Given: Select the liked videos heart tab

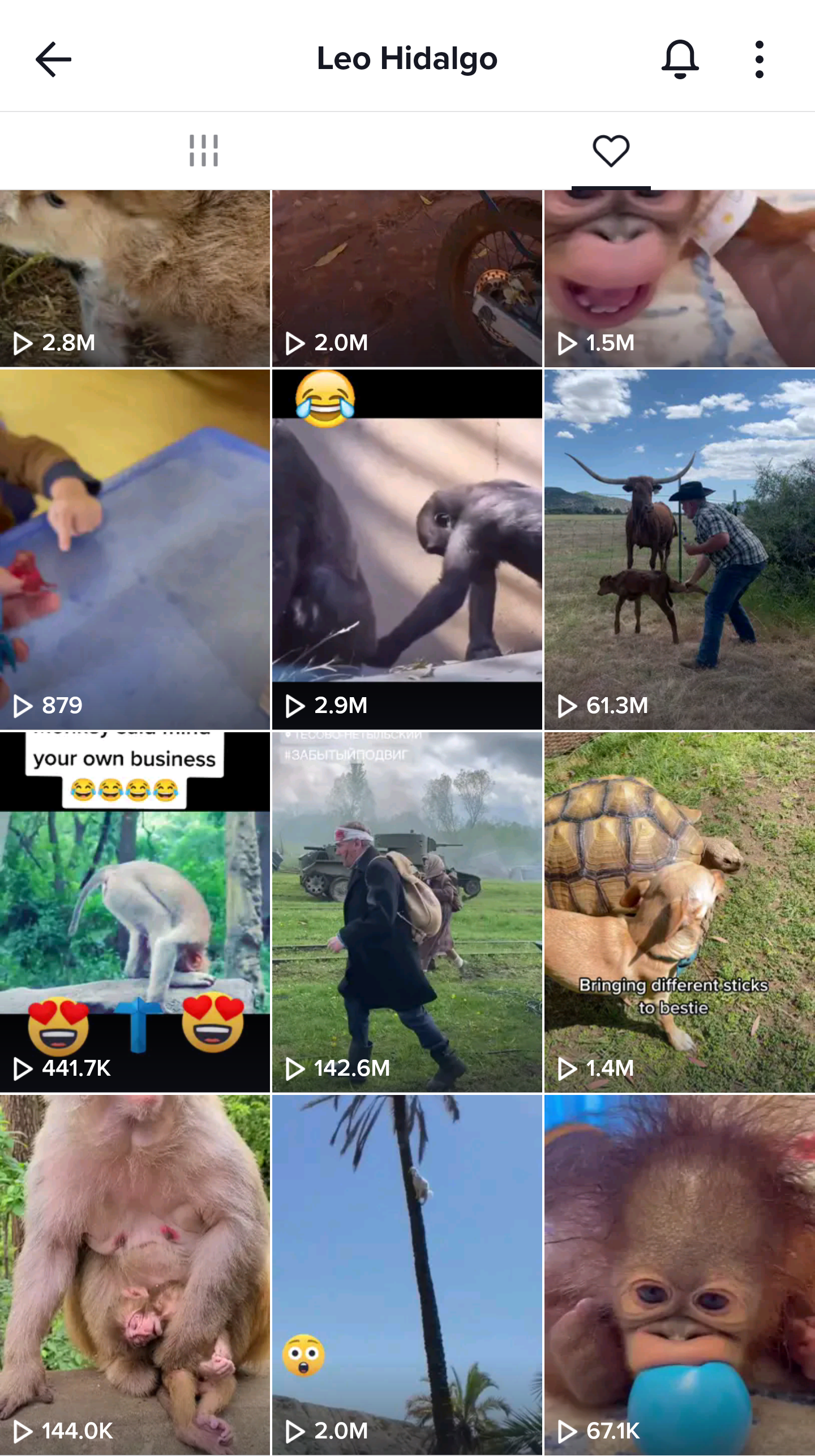Looking at the screenshot, I should click(611, 151).
